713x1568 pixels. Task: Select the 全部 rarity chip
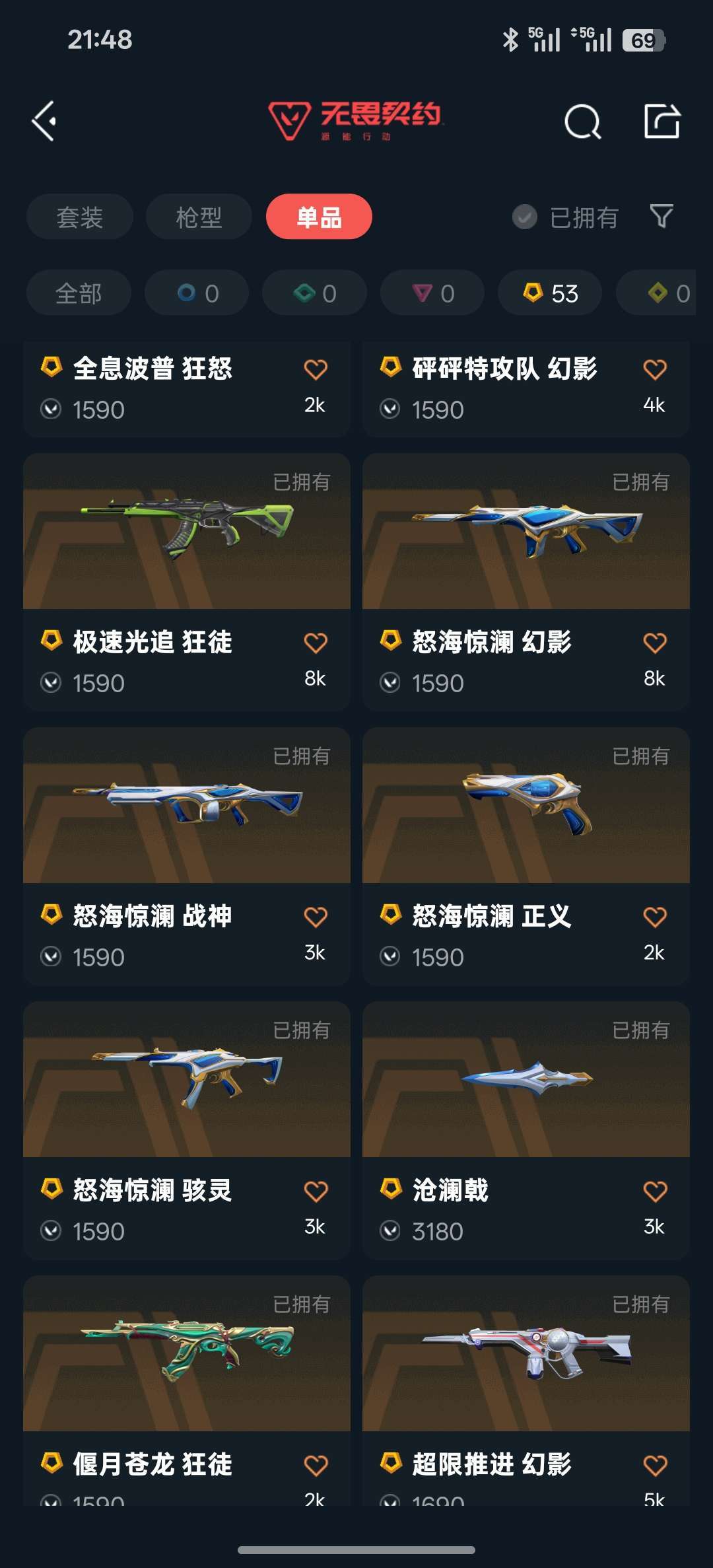point(79,293)
